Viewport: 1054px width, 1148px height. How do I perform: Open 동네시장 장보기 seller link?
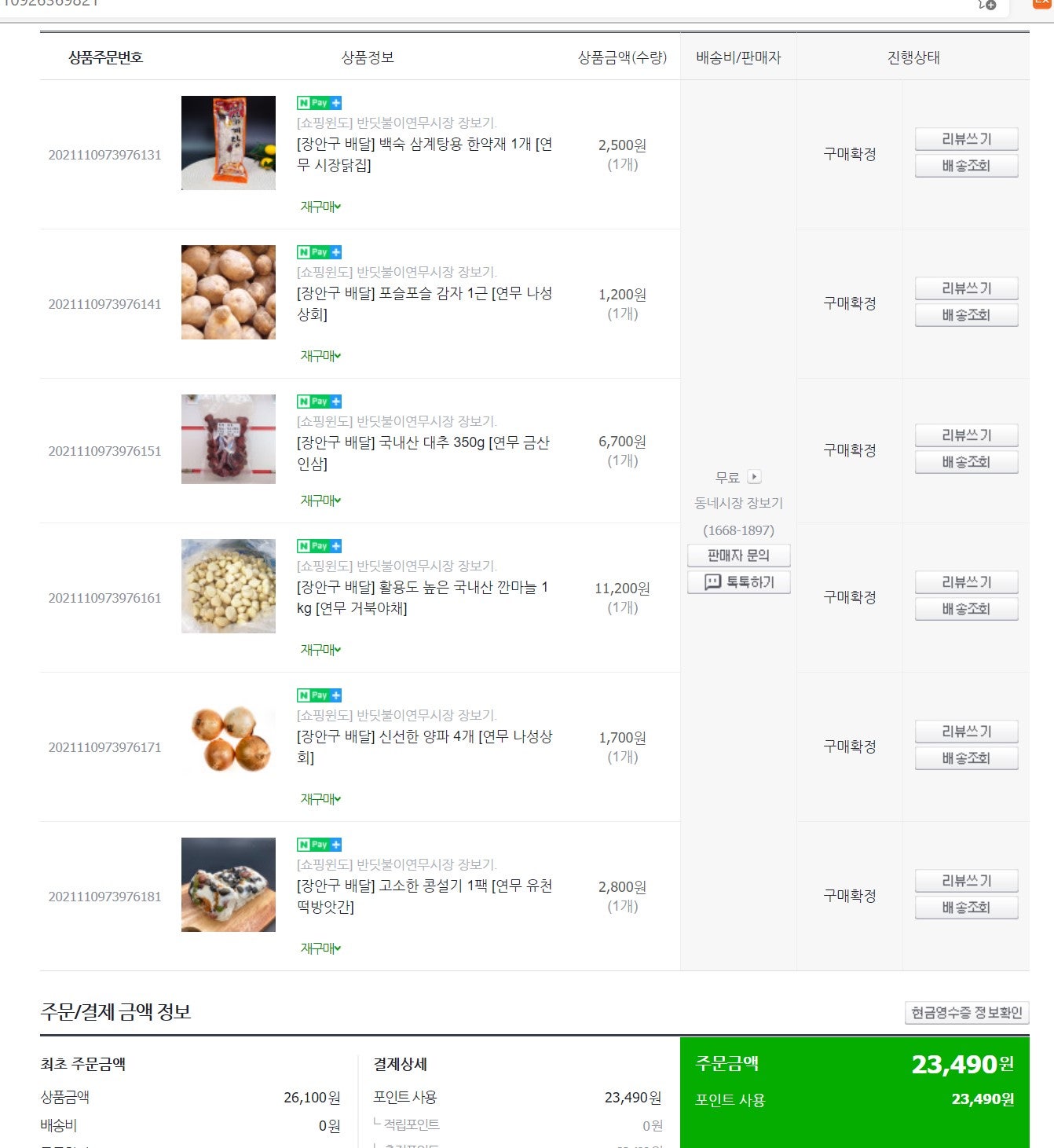pyautogui.click(x=738, y=503)
